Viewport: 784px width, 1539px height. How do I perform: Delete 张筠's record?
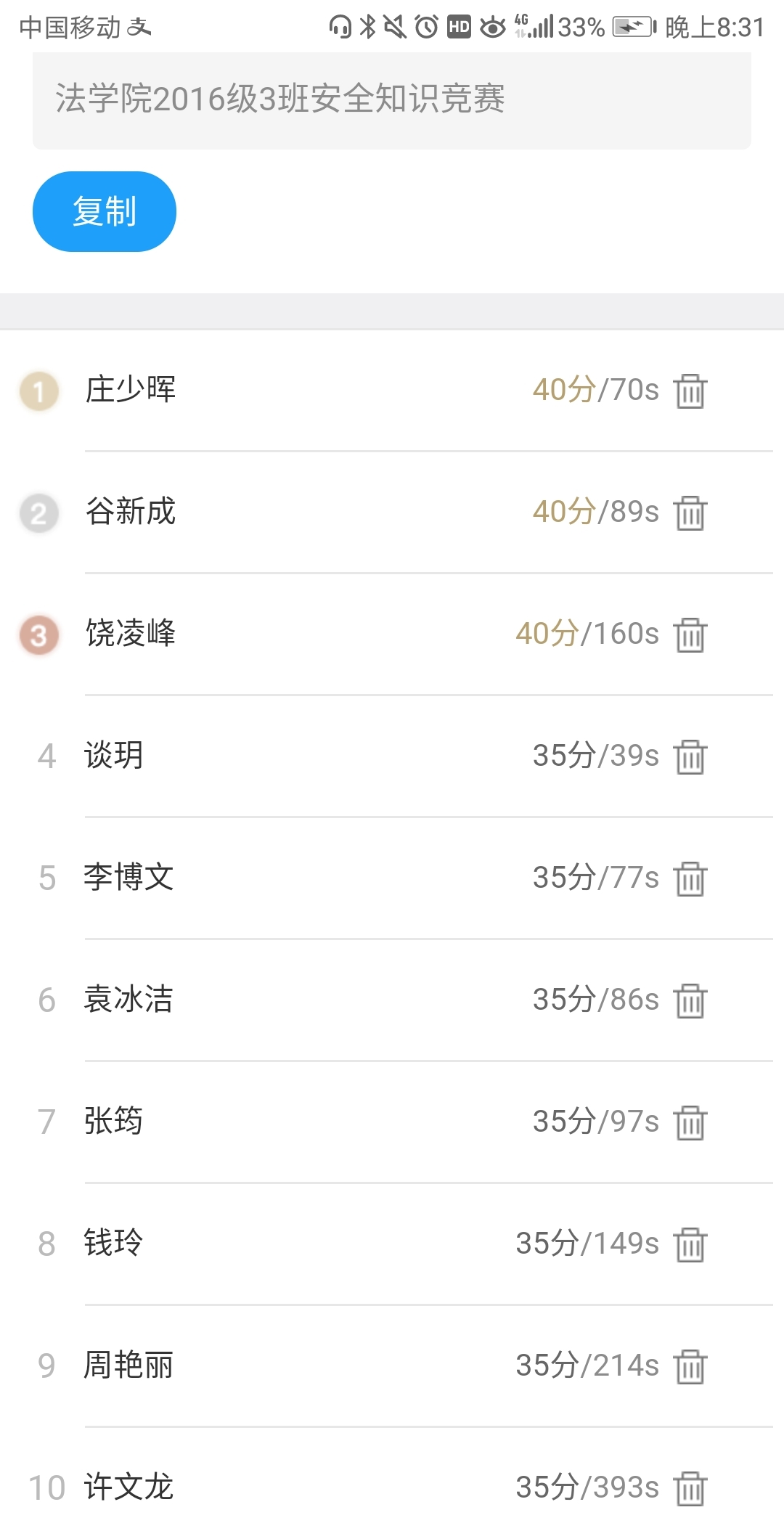(690, 1123)
